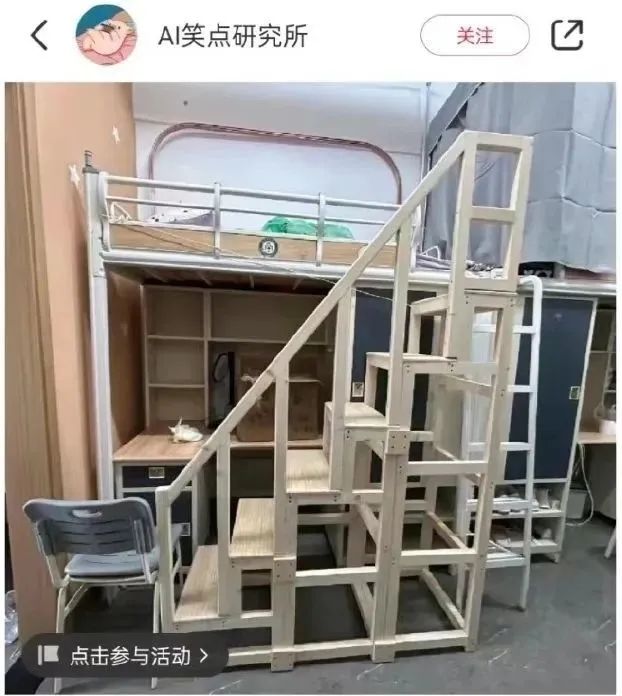Viewport: 622px width, 696px height.
Task: Open the AI笑点研究所 account name
Action: coord(232,36)
